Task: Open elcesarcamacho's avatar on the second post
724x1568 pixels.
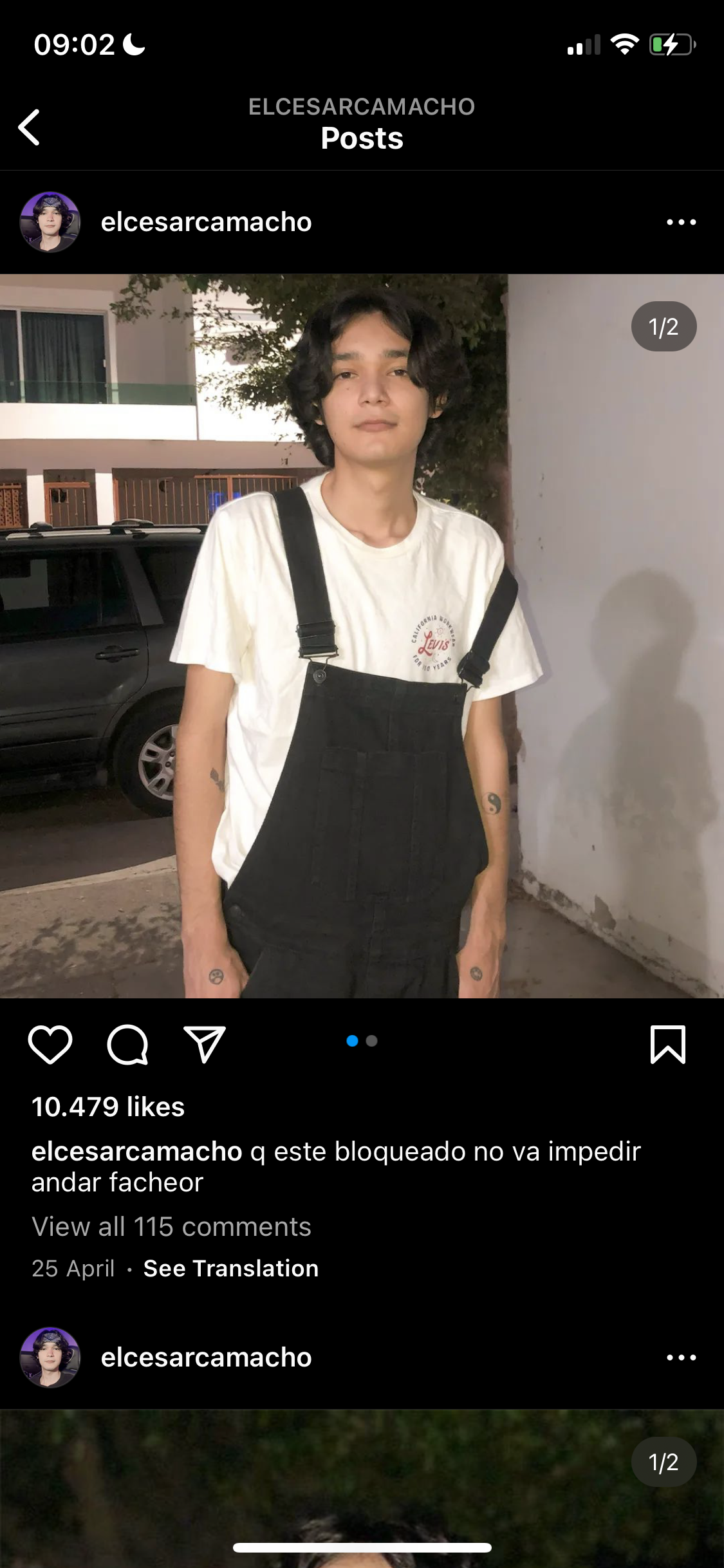Action: 50,1358
